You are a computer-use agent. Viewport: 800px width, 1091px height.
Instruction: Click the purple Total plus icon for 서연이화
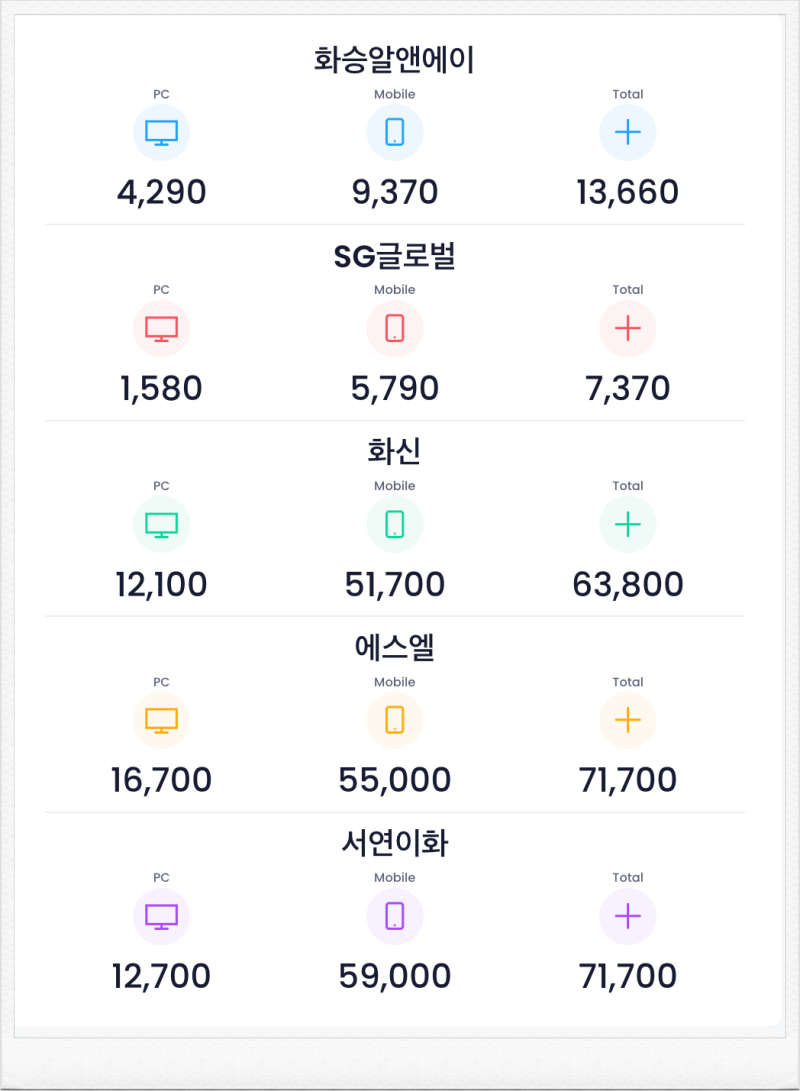pyautogui.click(x=628, y=915)
